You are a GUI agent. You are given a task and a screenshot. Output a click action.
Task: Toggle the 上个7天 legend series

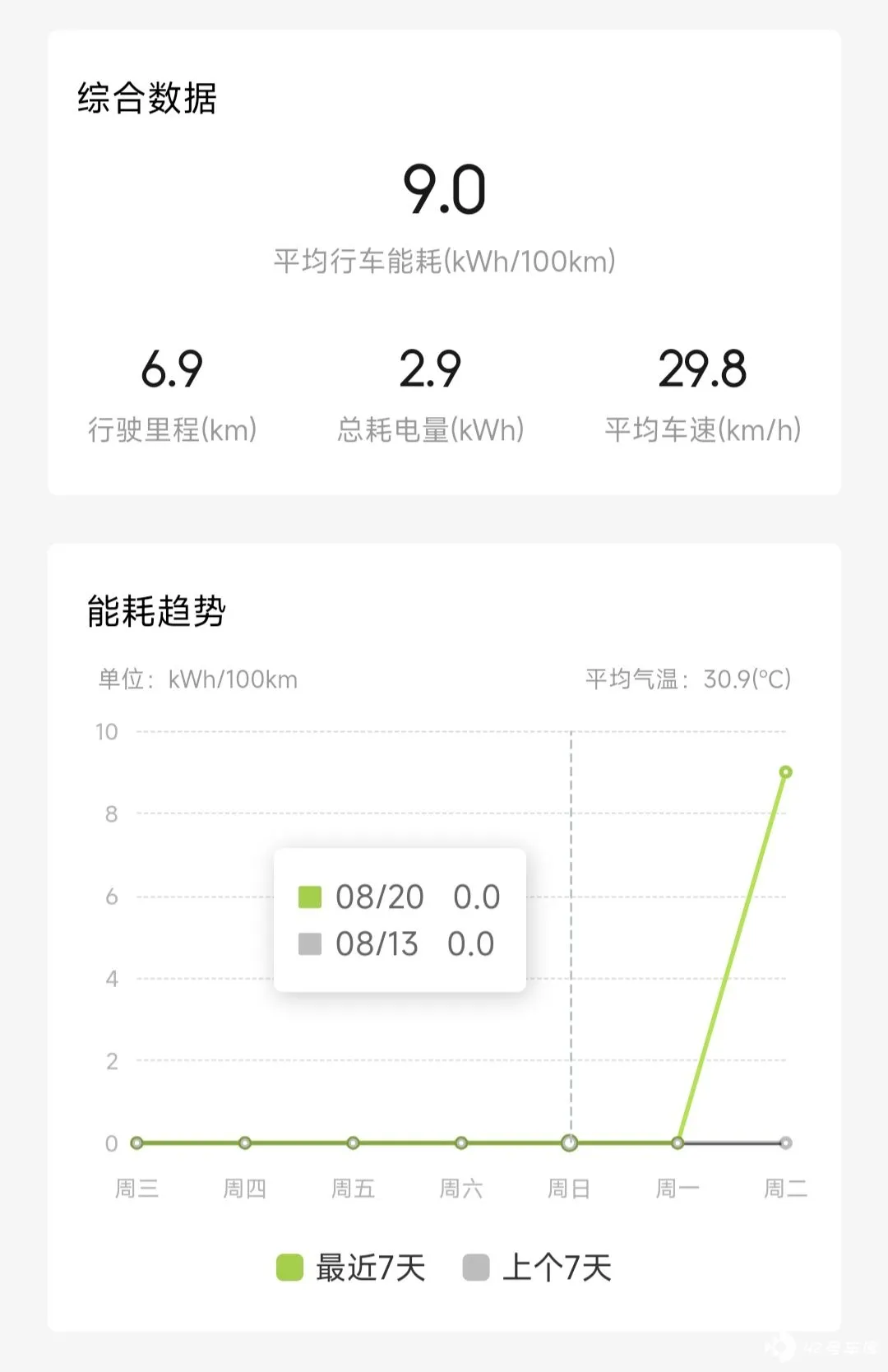(x=538, y=1268)
